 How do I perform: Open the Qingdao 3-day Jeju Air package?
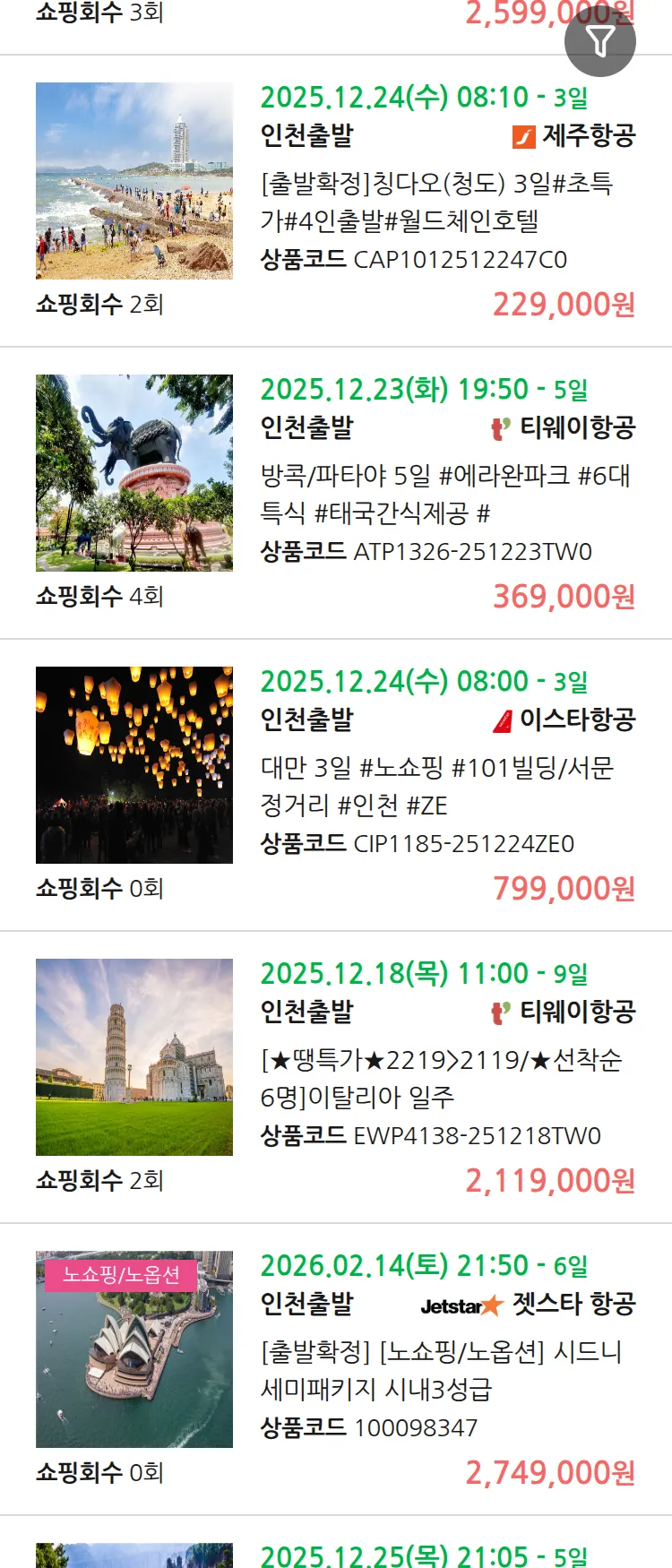click(436, 202)
